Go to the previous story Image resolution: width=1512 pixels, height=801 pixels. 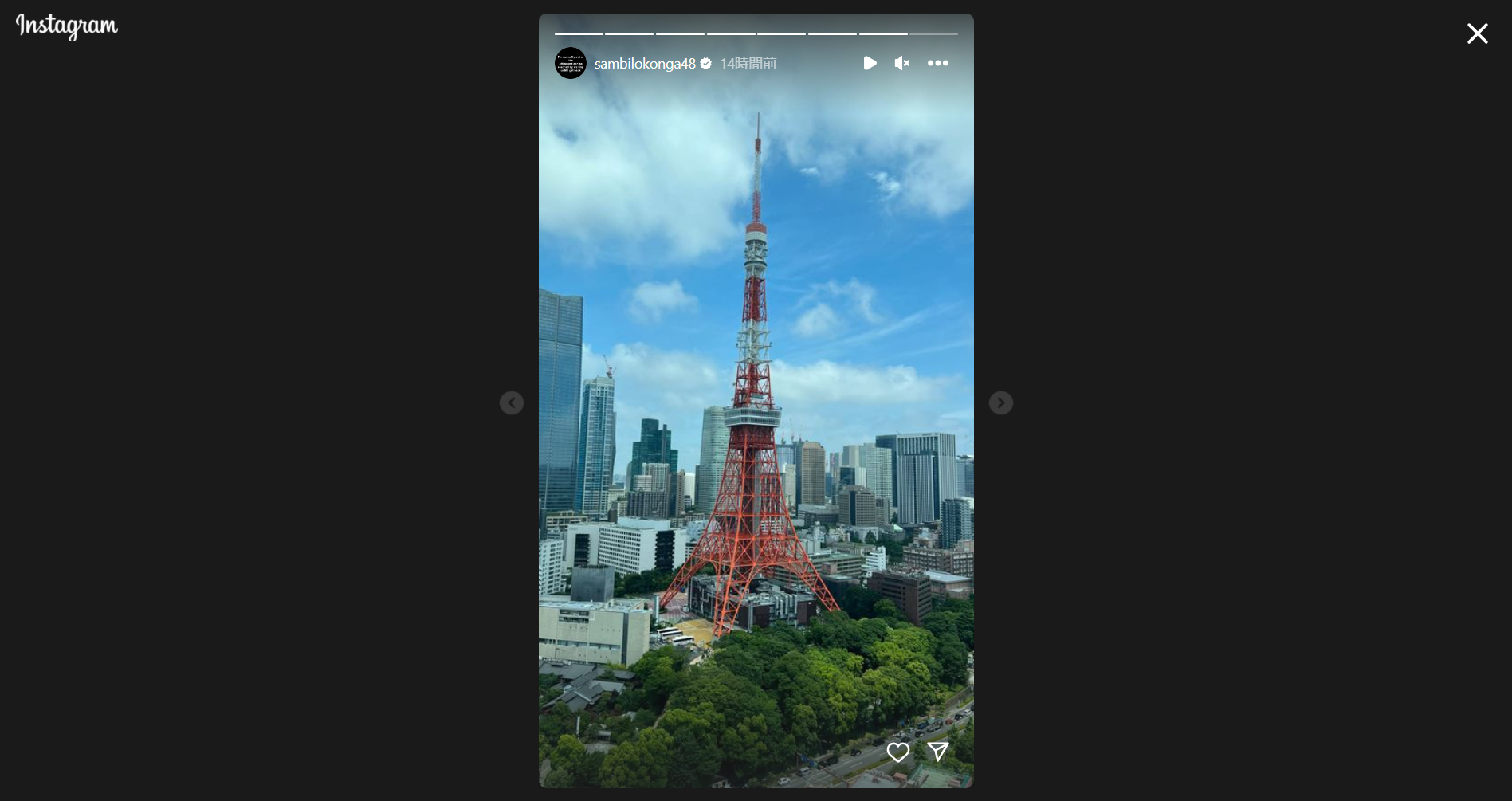click(512, 402)
